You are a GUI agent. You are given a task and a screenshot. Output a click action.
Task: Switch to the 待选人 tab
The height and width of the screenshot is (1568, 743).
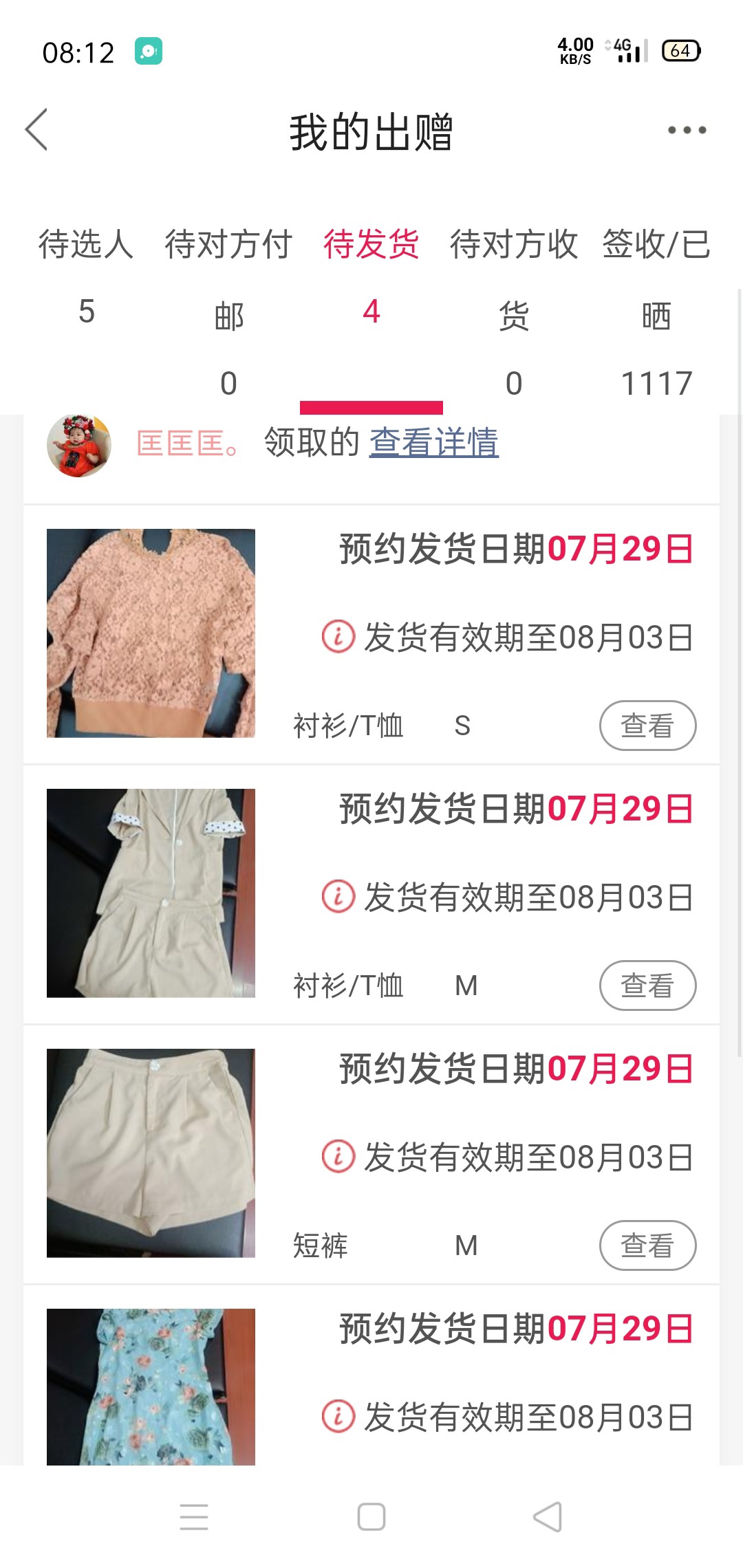coord(86,275)
